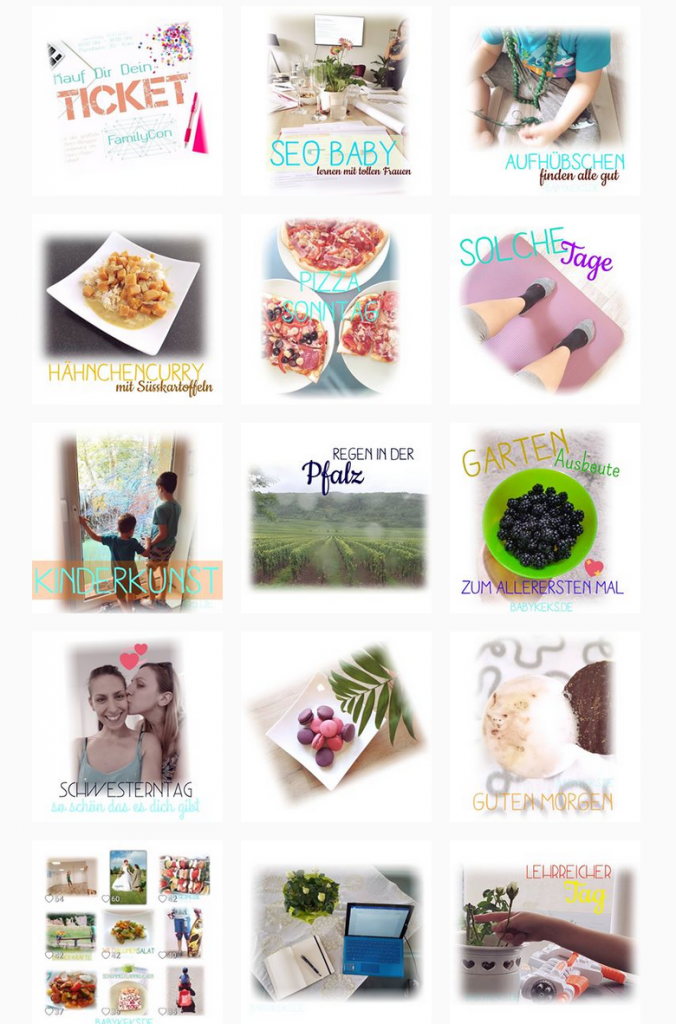Open the Regen in der Pfalz post
Screen dimensions: 676x1024
336,518
